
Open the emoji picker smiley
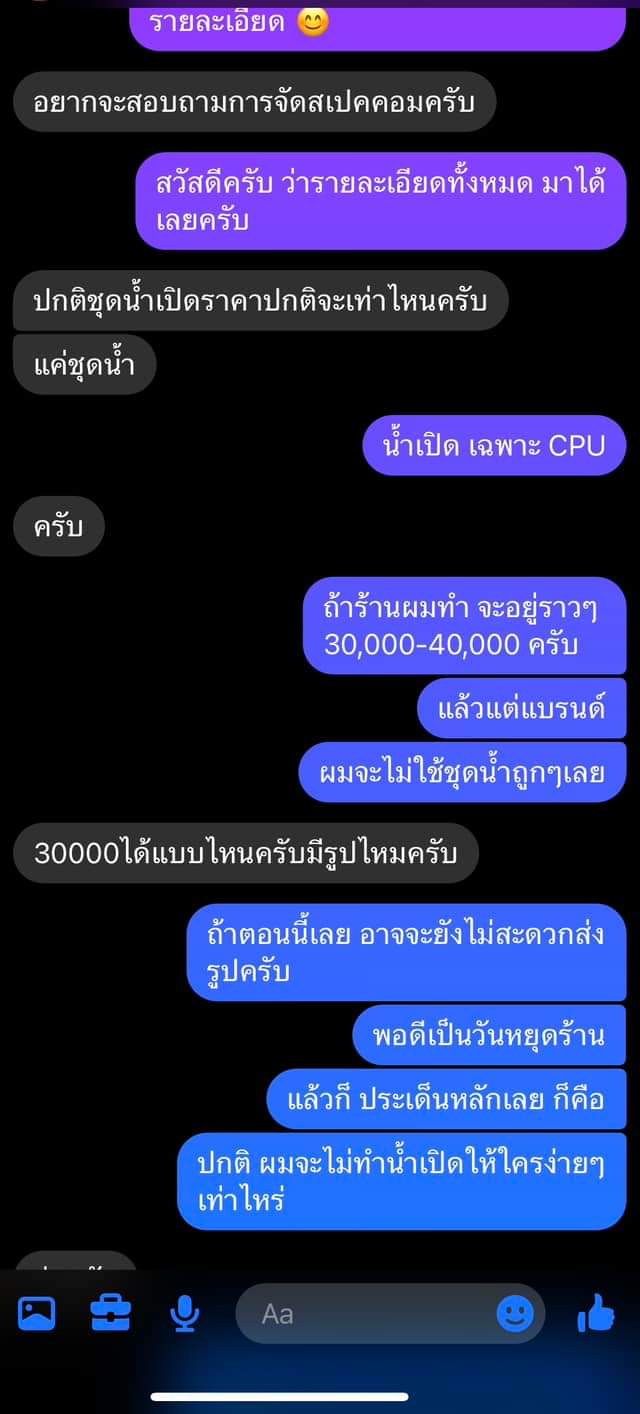pyautogui.click(x=515, y=1313)
